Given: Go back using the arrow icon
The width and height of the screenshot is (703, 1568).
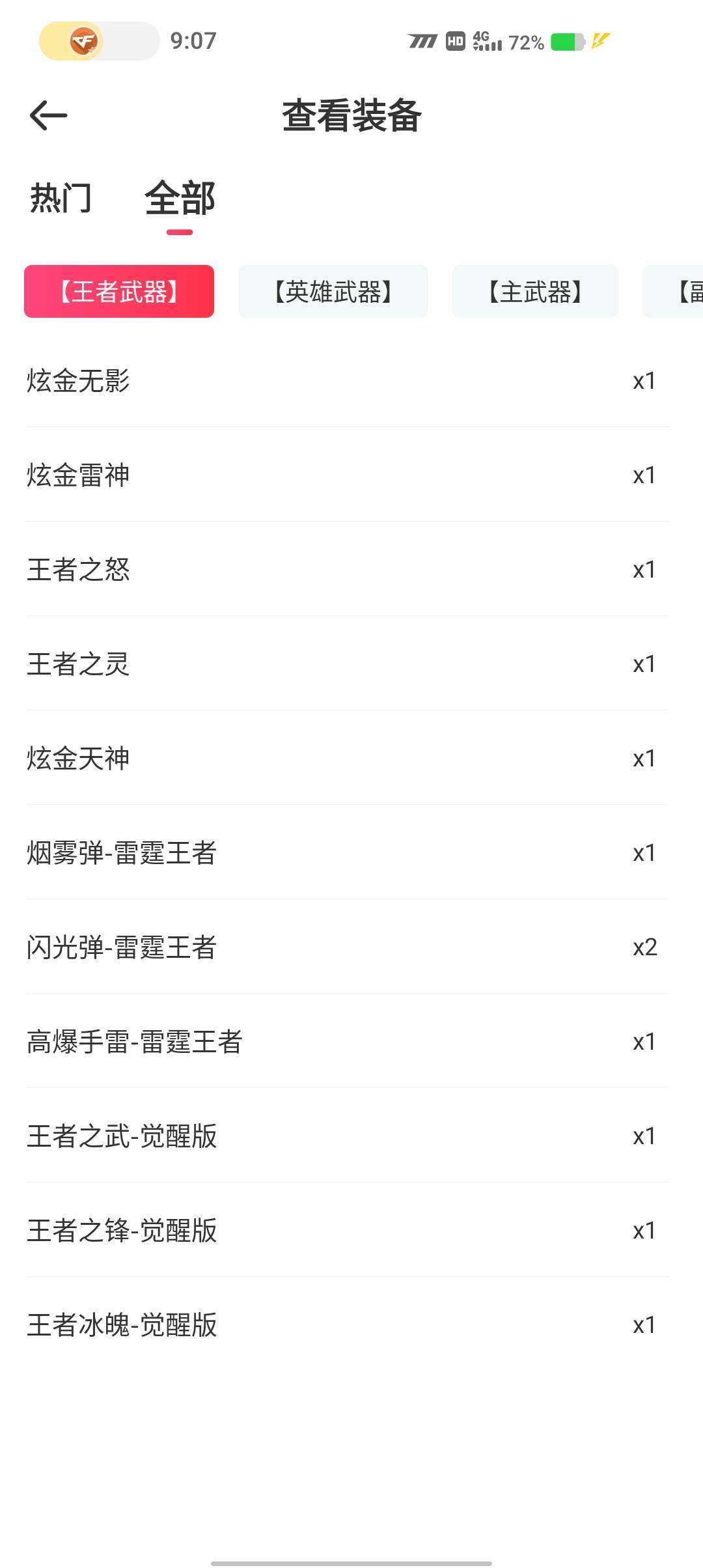Looking at the screenshot, I should tap(49, 116).
